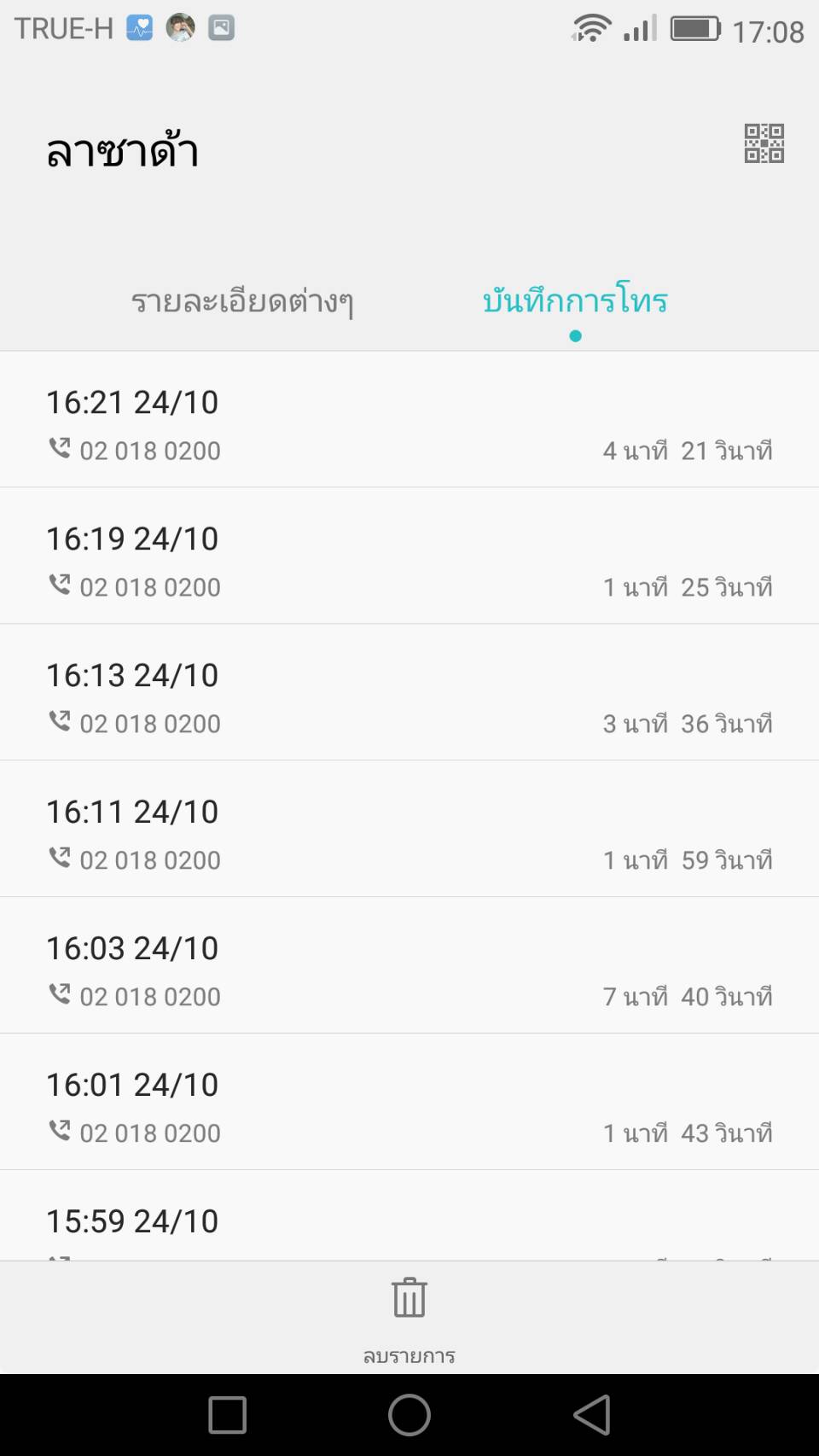Screen dimensions: 819x1456
Task: Open the QR code icon for this contact
Action: pyautogui.click(x=764, y=143)
